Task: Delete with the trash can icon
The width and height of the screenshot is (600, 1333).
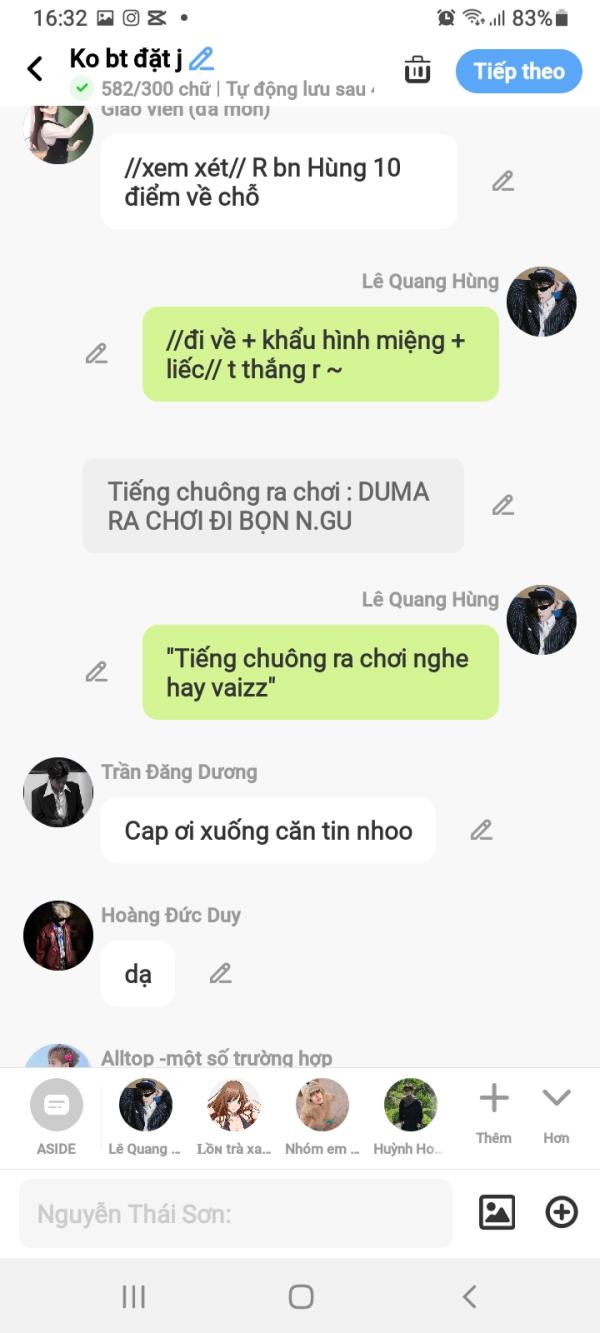Action: pos(417,70)
